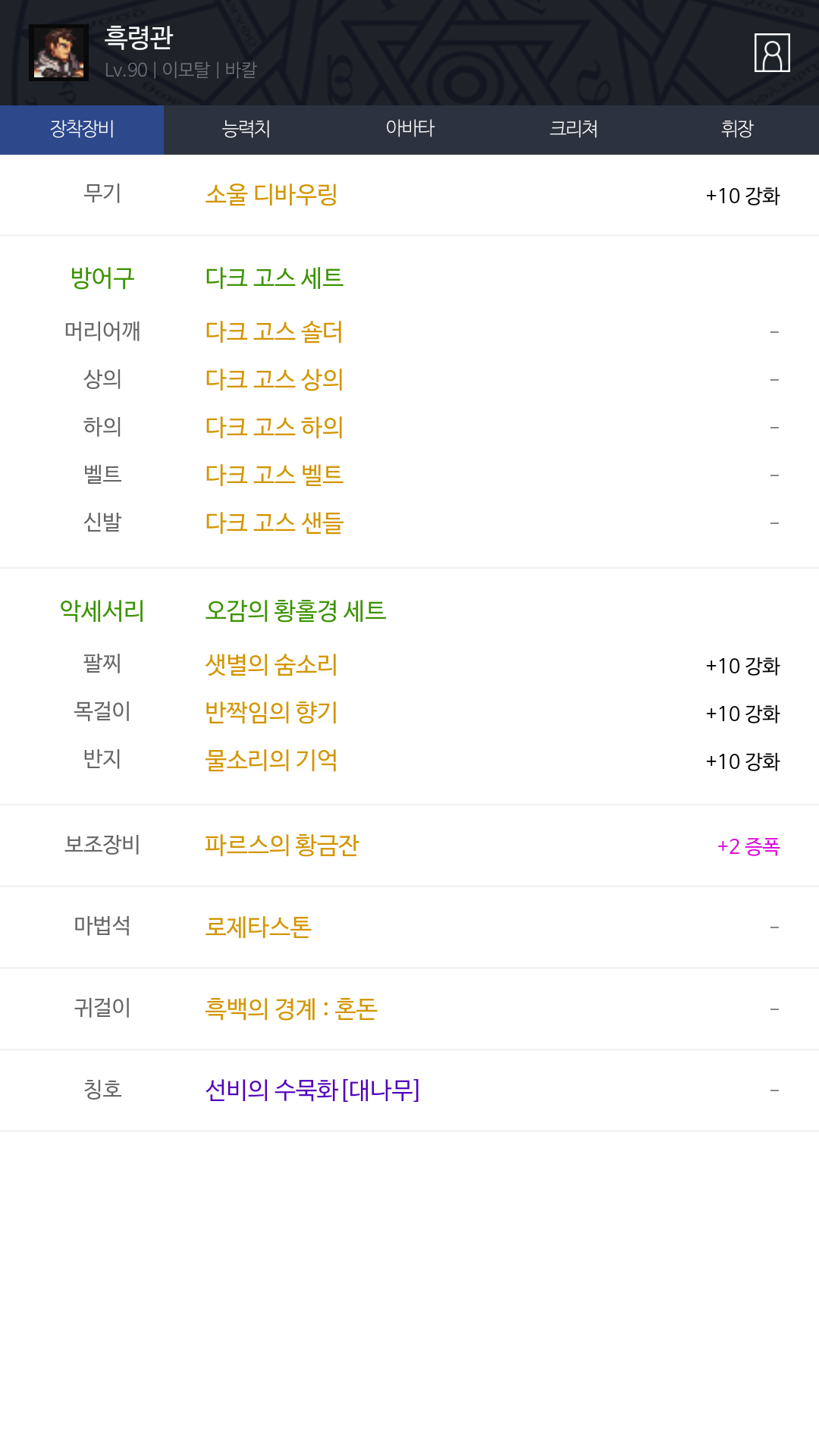Tap the magic stone 로제타스톤
The image size is (819, 1456).
point(259,927)
